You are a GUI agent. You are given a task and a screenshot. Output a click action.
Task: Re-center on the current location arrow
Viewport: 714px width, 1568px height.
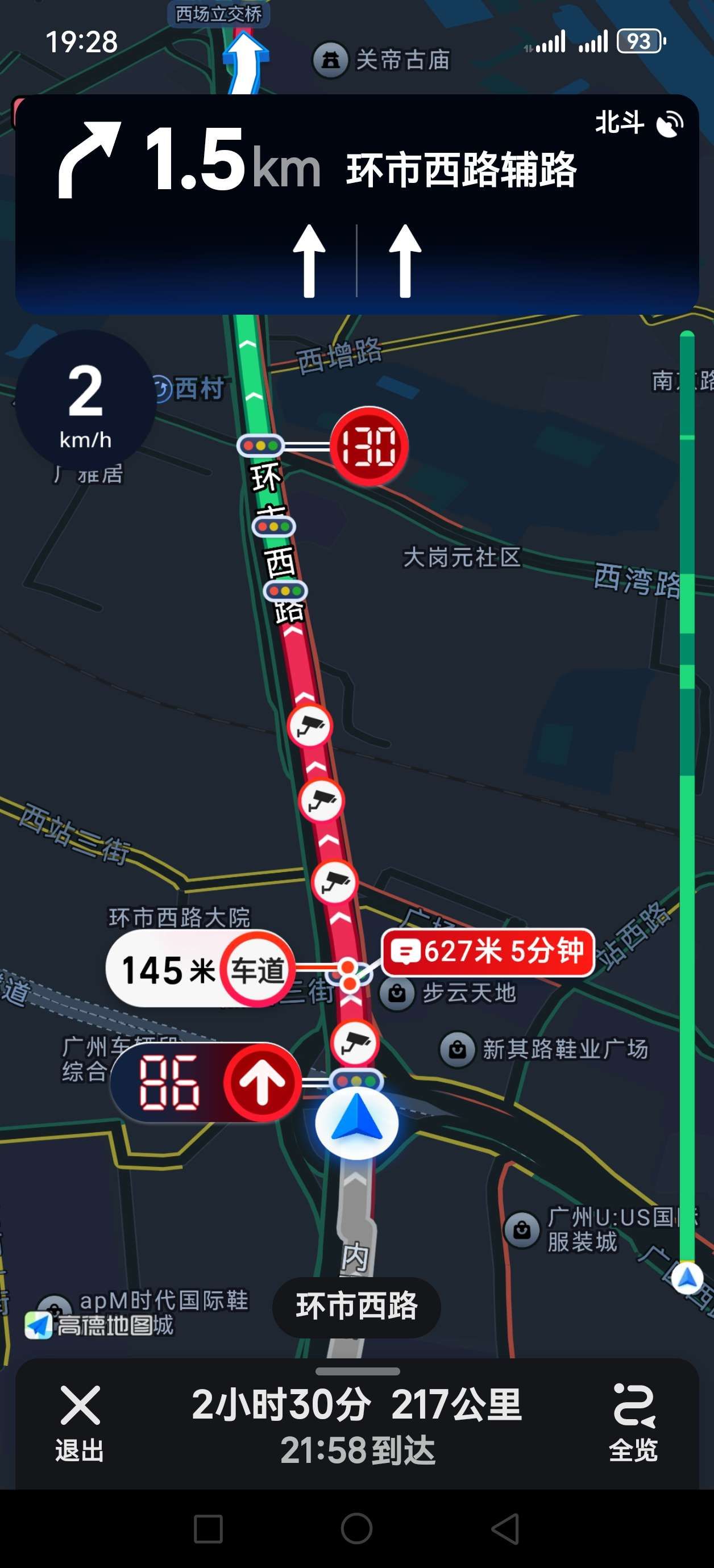357,1124
